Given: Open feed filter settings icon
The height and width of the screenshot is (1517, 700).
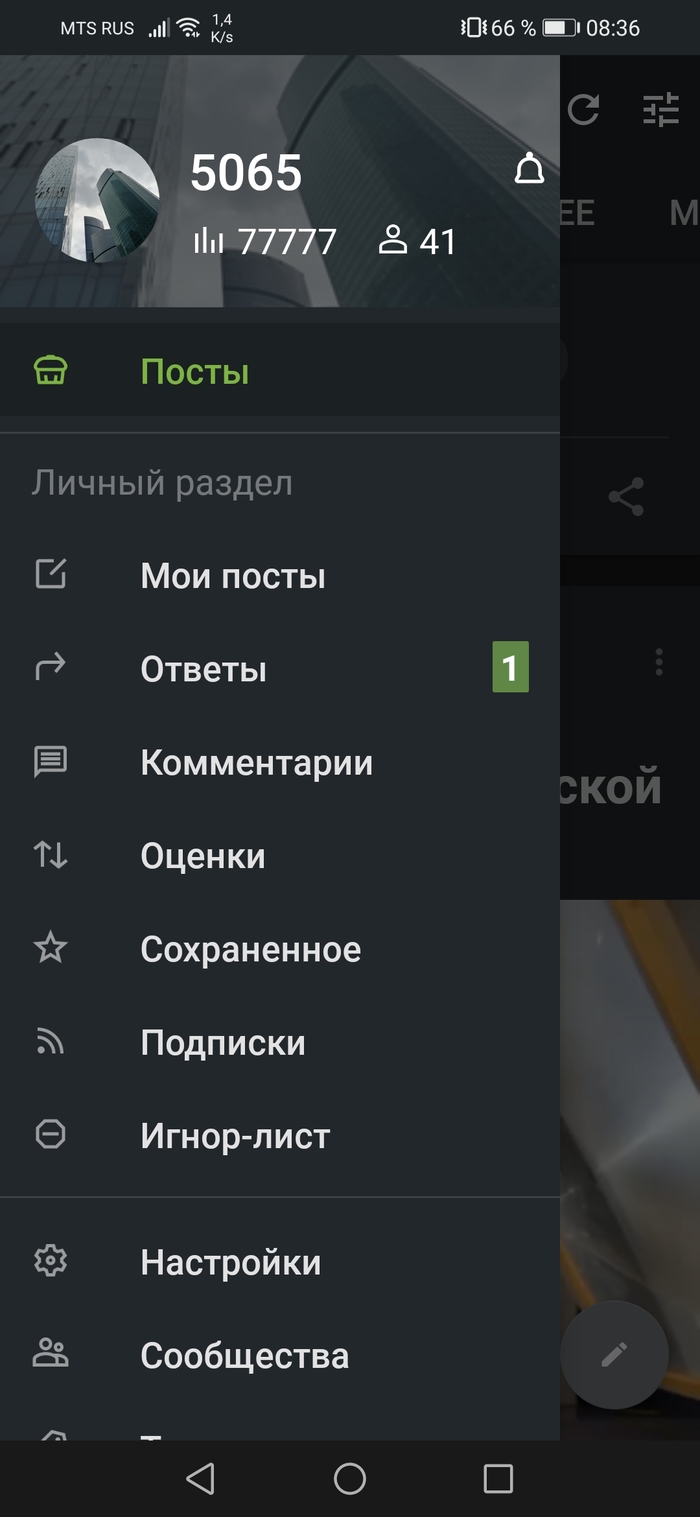Looking at the screenshot, I should point(661,109).
